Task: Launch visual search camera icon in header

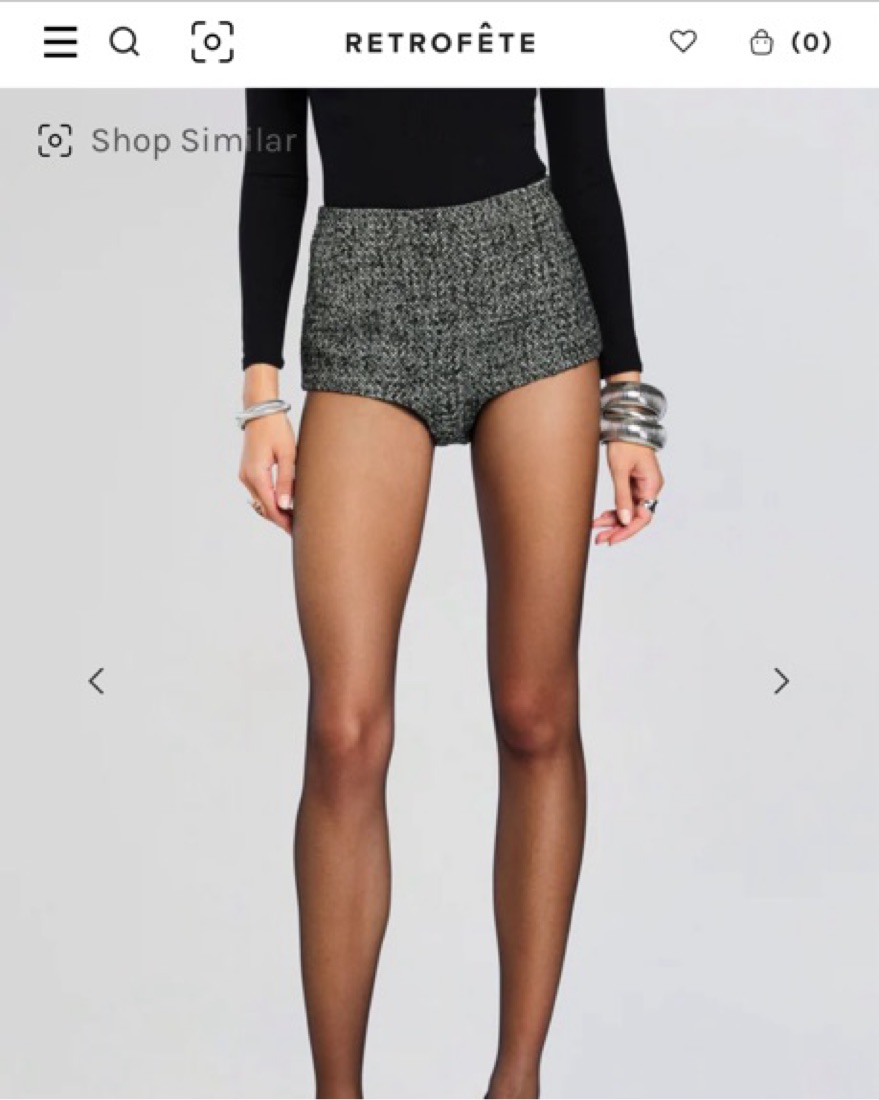Action: click(212, 42)
